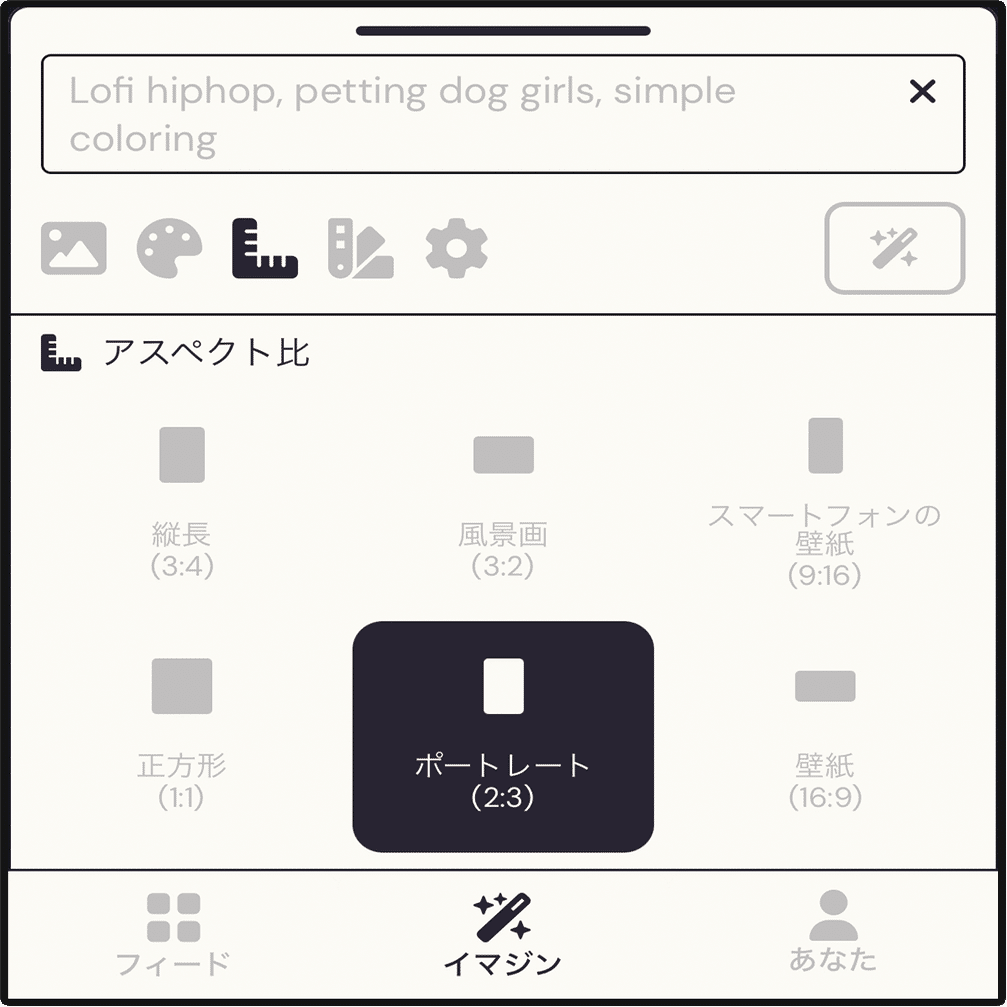Open the palette style options
The height and width of the screenshot is (1007, 1007).
169,248
